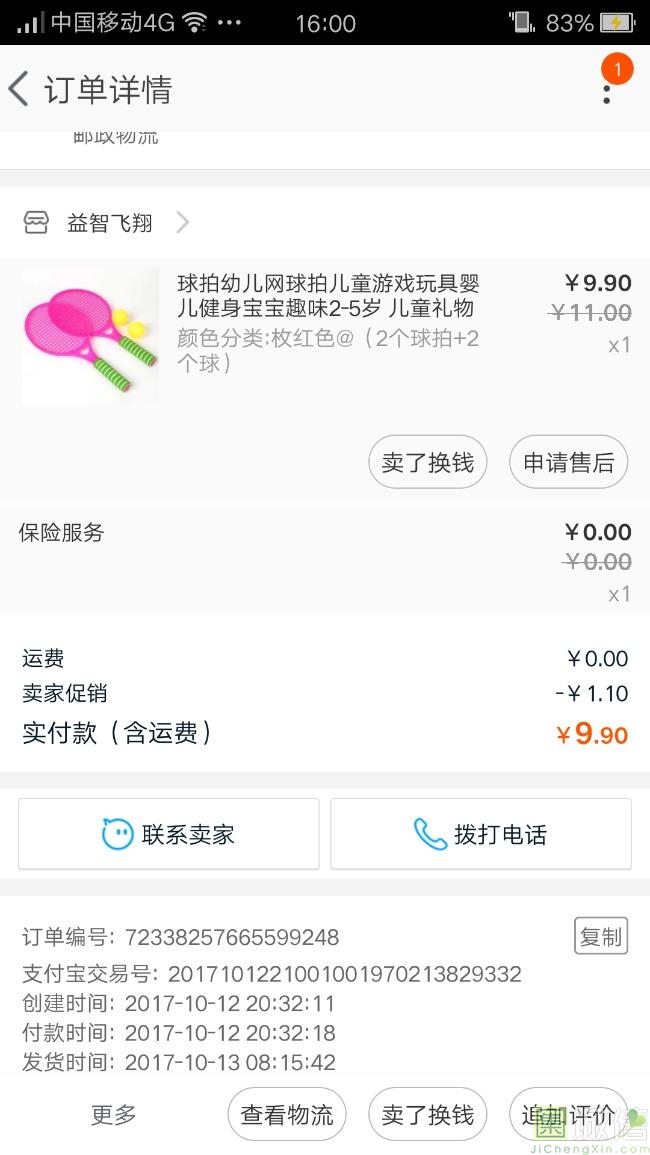This screenshot has height=1155, width=650.
Task: Add a follow-up review via 追加评价
Action: click(x=567, y=1114)
